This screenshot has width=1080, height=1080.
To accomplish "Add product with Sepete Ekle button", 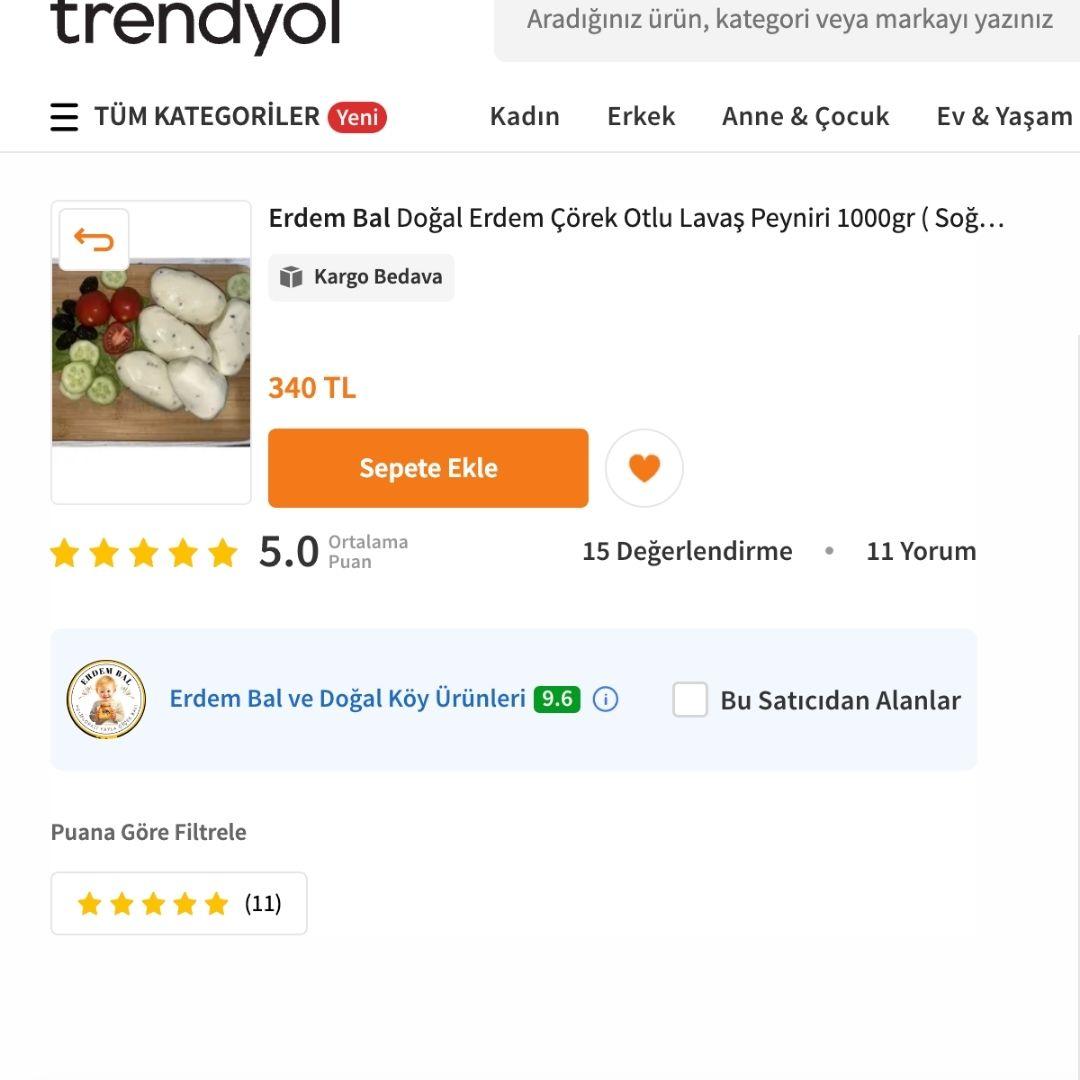I will coord(428,468).
